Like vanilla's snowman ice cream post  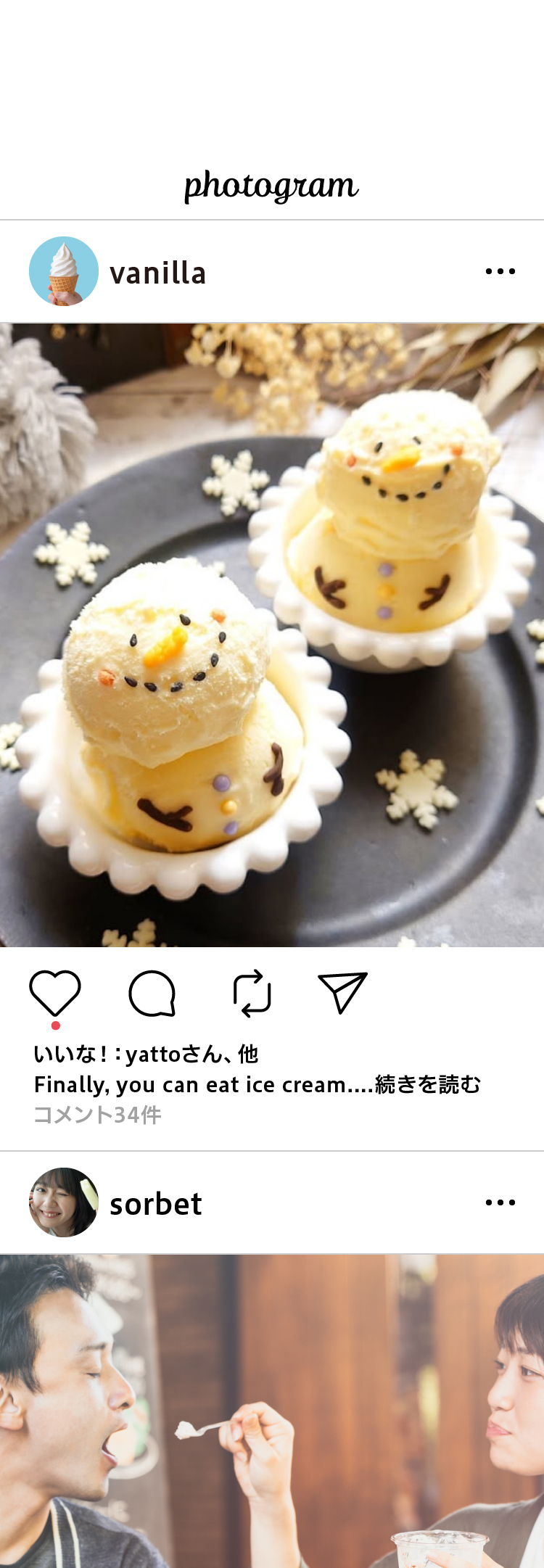(x=55, y=993)
